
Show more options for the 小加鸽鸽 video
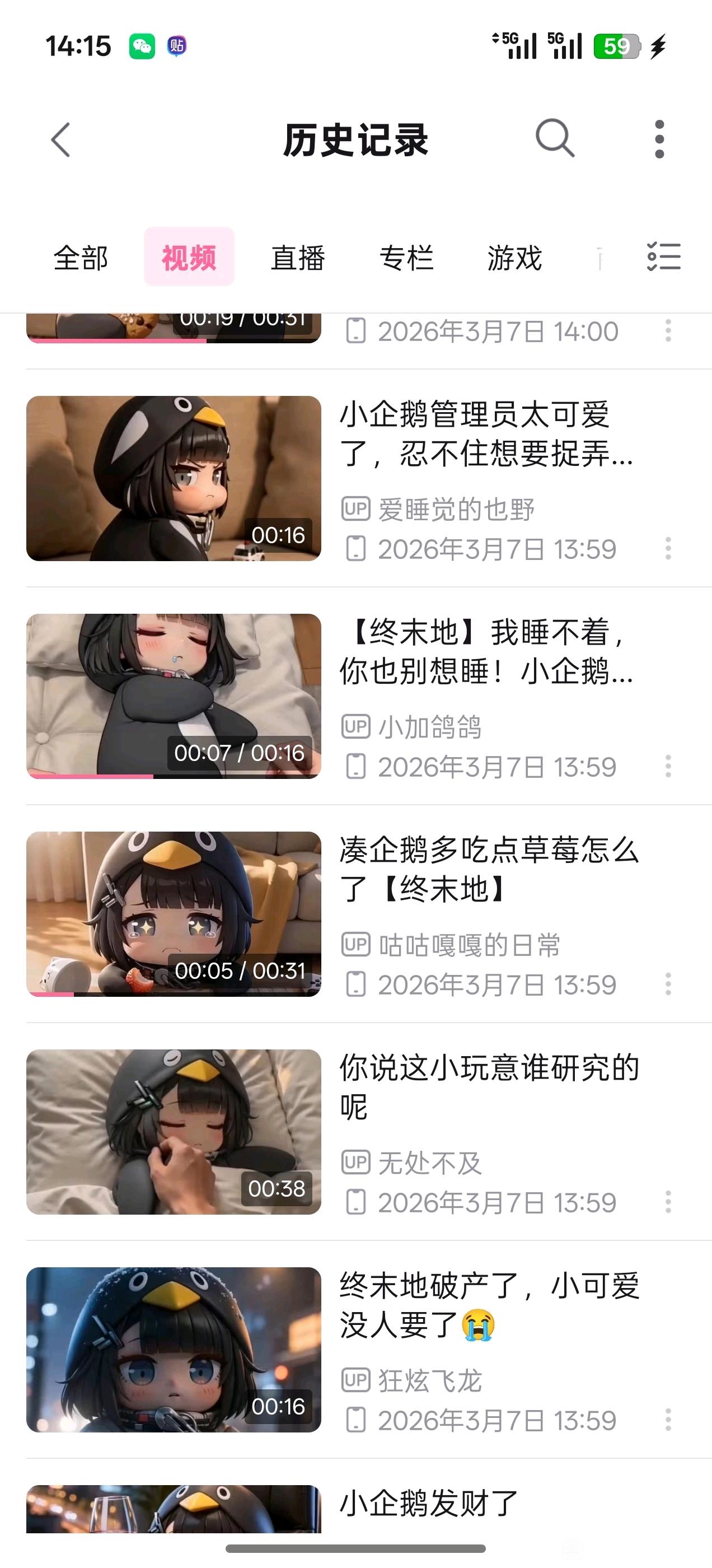point(668,766)
